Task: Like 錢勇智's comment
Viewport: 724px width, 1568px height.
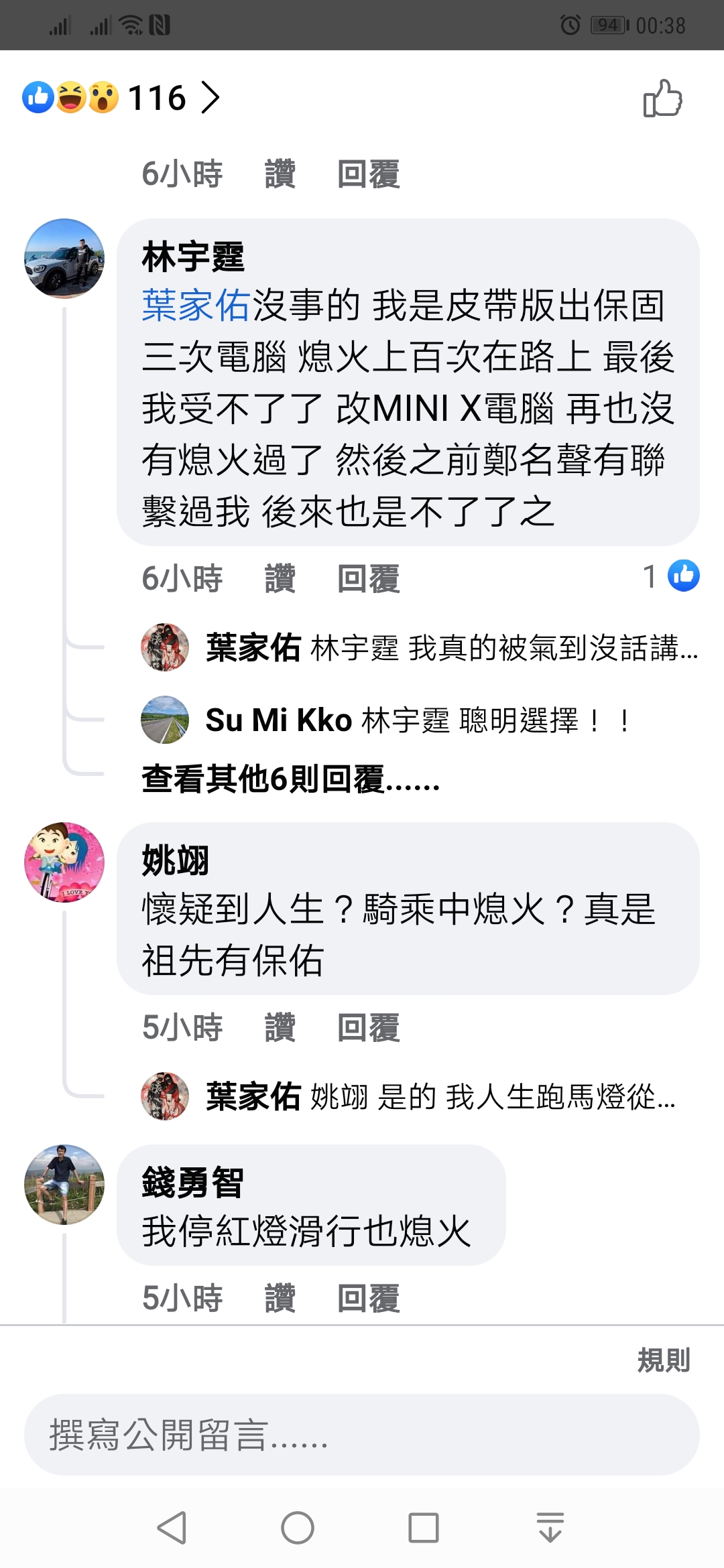Action: click(x=280, y=1299)
